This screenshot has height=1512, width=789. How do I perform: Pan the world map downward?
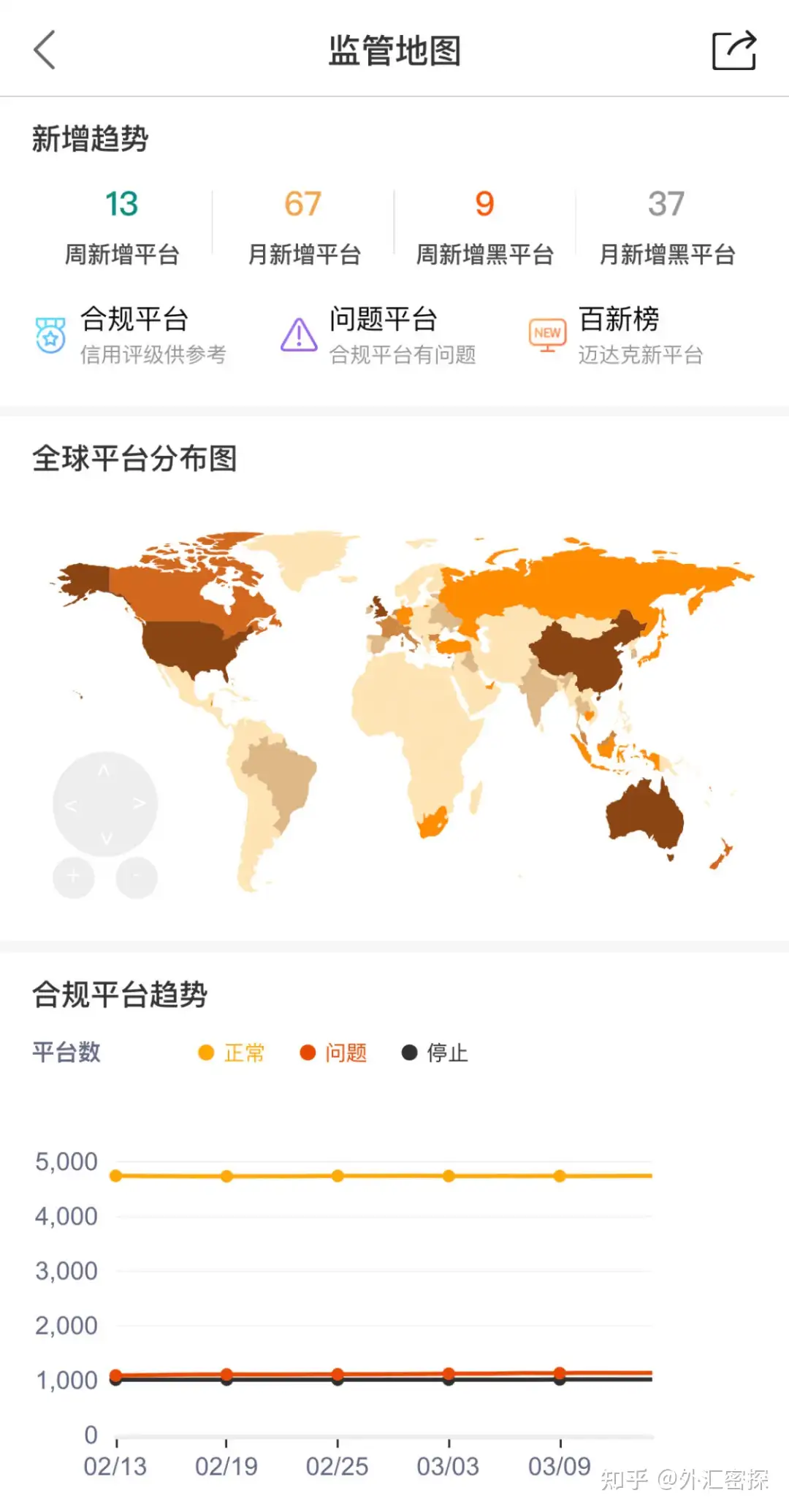[106, 839]
